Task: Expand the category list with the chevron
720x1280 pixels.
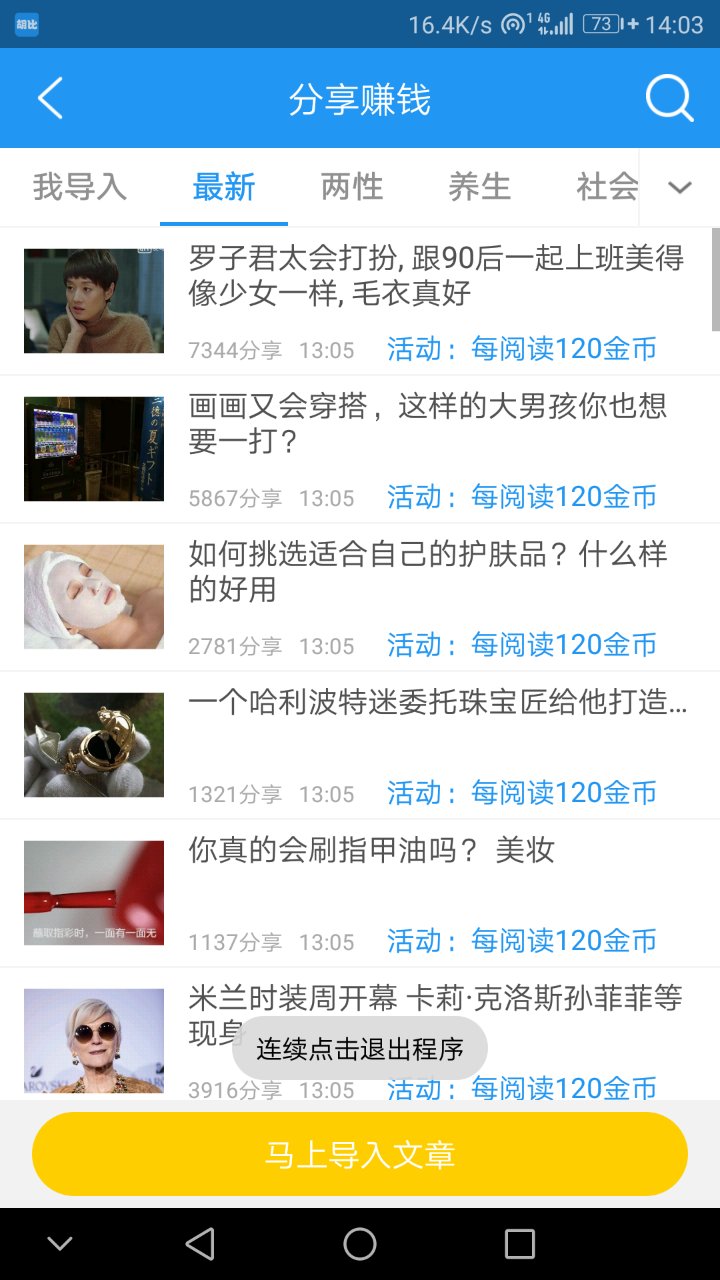Action: click(679, 187)
